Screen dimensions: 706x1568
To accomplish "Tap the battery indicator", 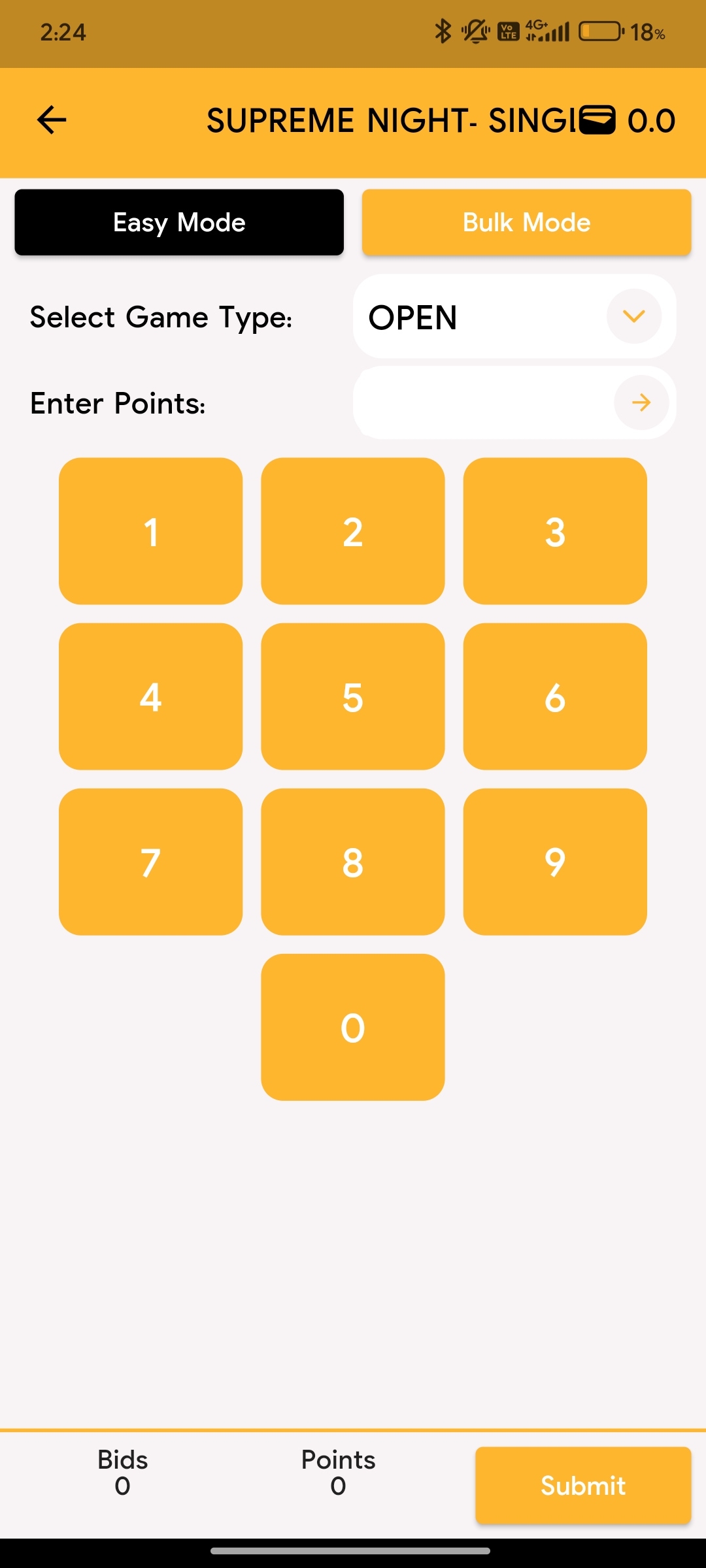I will coord(599,29).
